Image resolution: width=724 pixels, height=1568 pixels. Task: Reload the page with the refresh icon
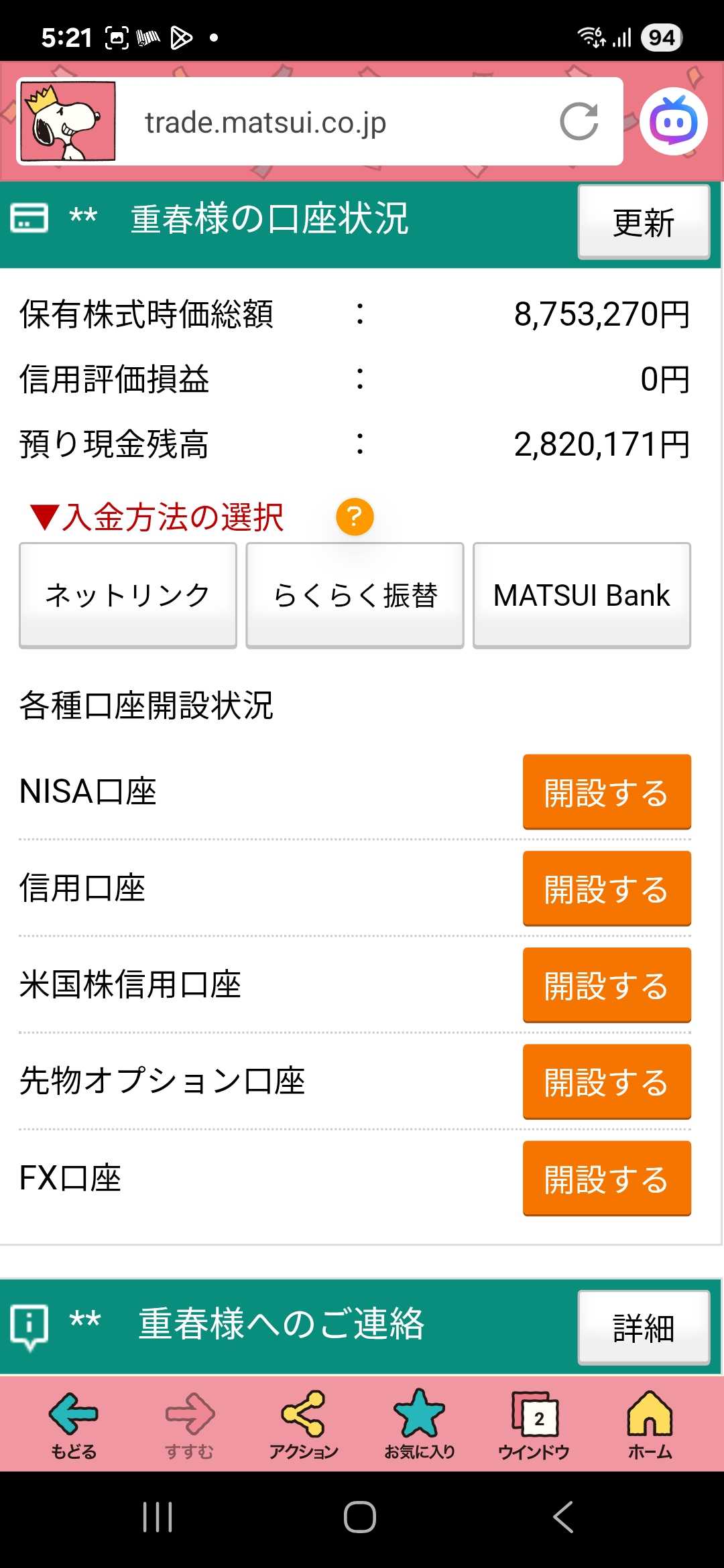click(x=579, y=122)
